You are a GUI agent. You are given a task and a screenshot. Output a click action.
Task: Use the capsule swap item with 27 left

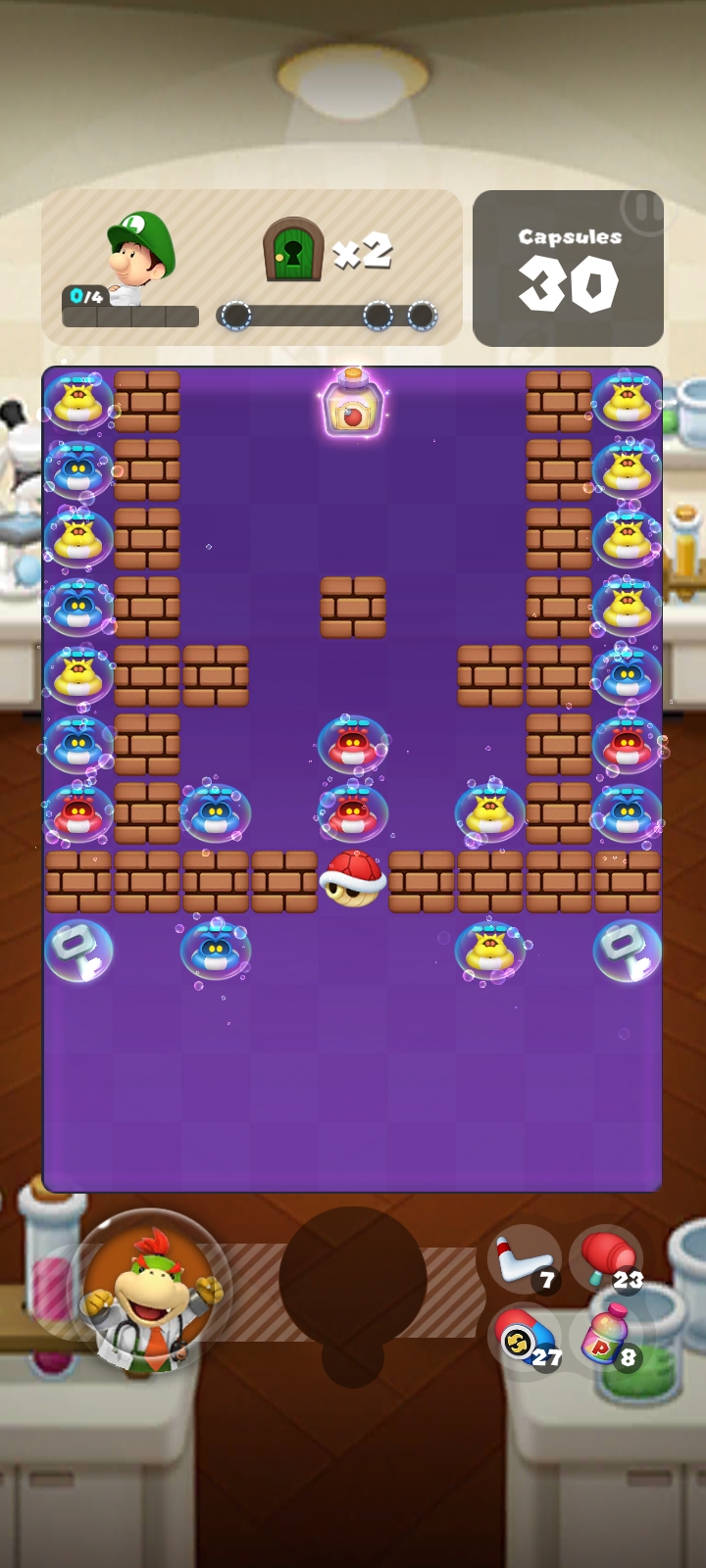click(x=526, y=1339)
